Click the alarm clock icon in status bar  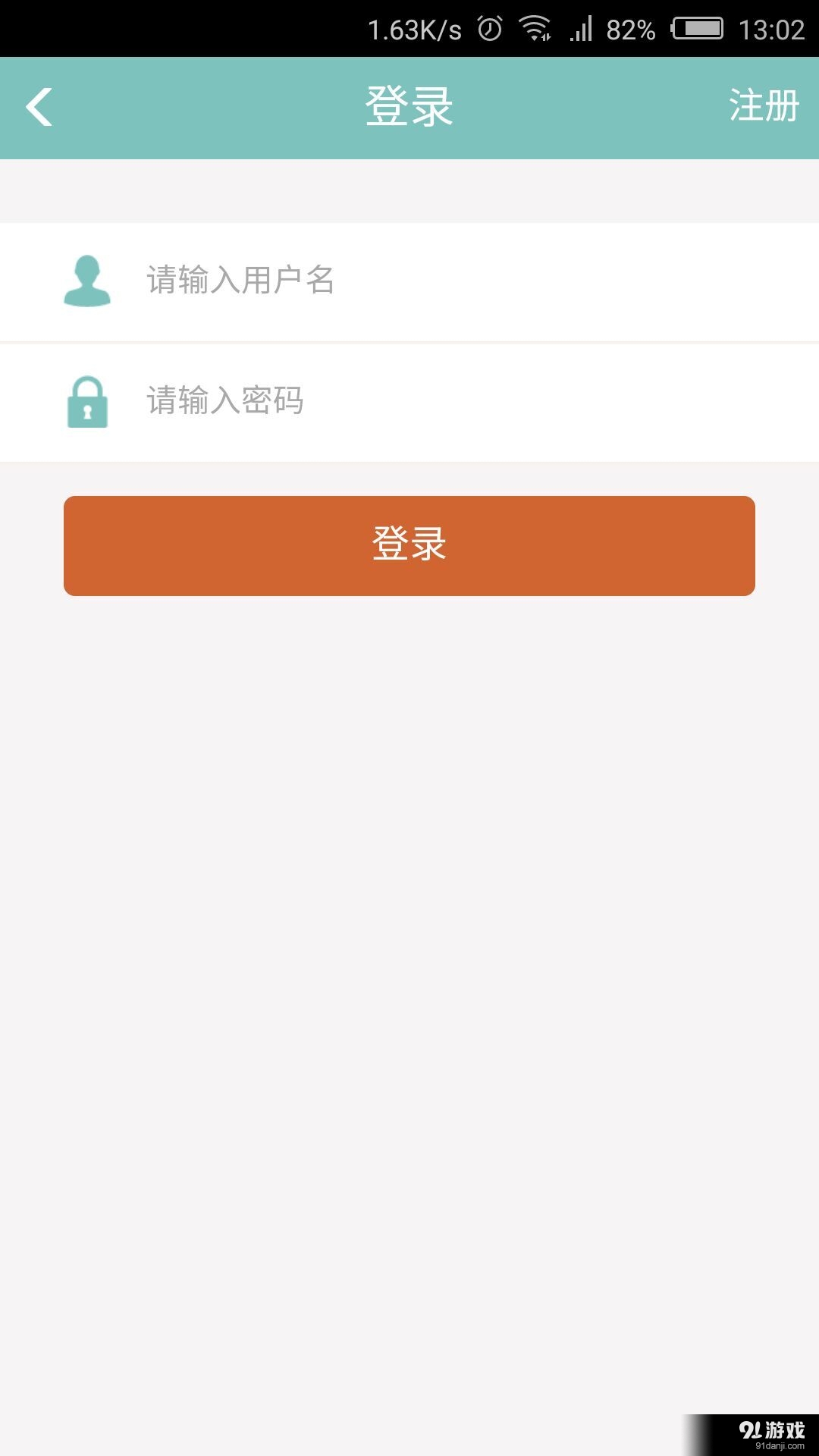(489, 29)
